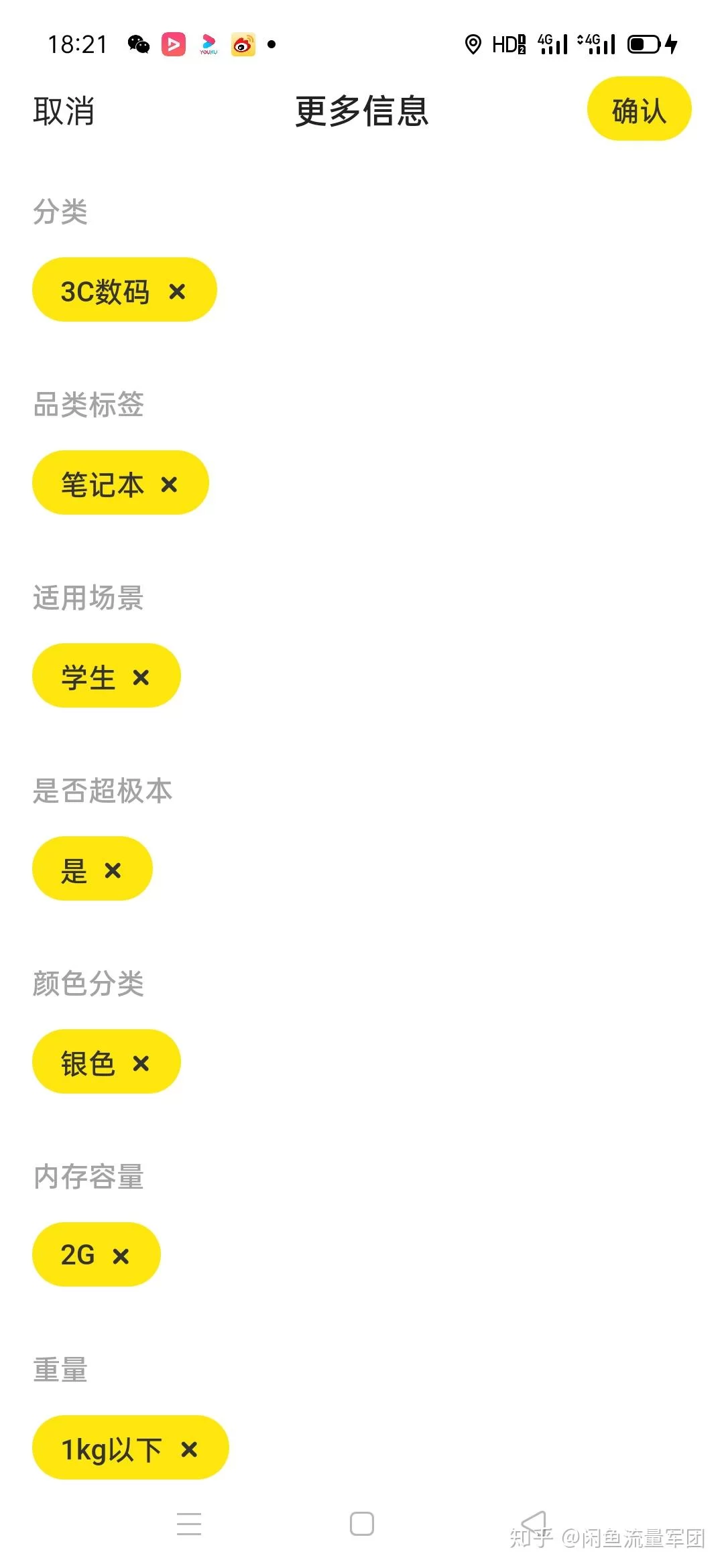The height and width of the screenshot is (1568, 724).
Task: Remove the 是 ultrabook chip
Action: pos(113,870)
